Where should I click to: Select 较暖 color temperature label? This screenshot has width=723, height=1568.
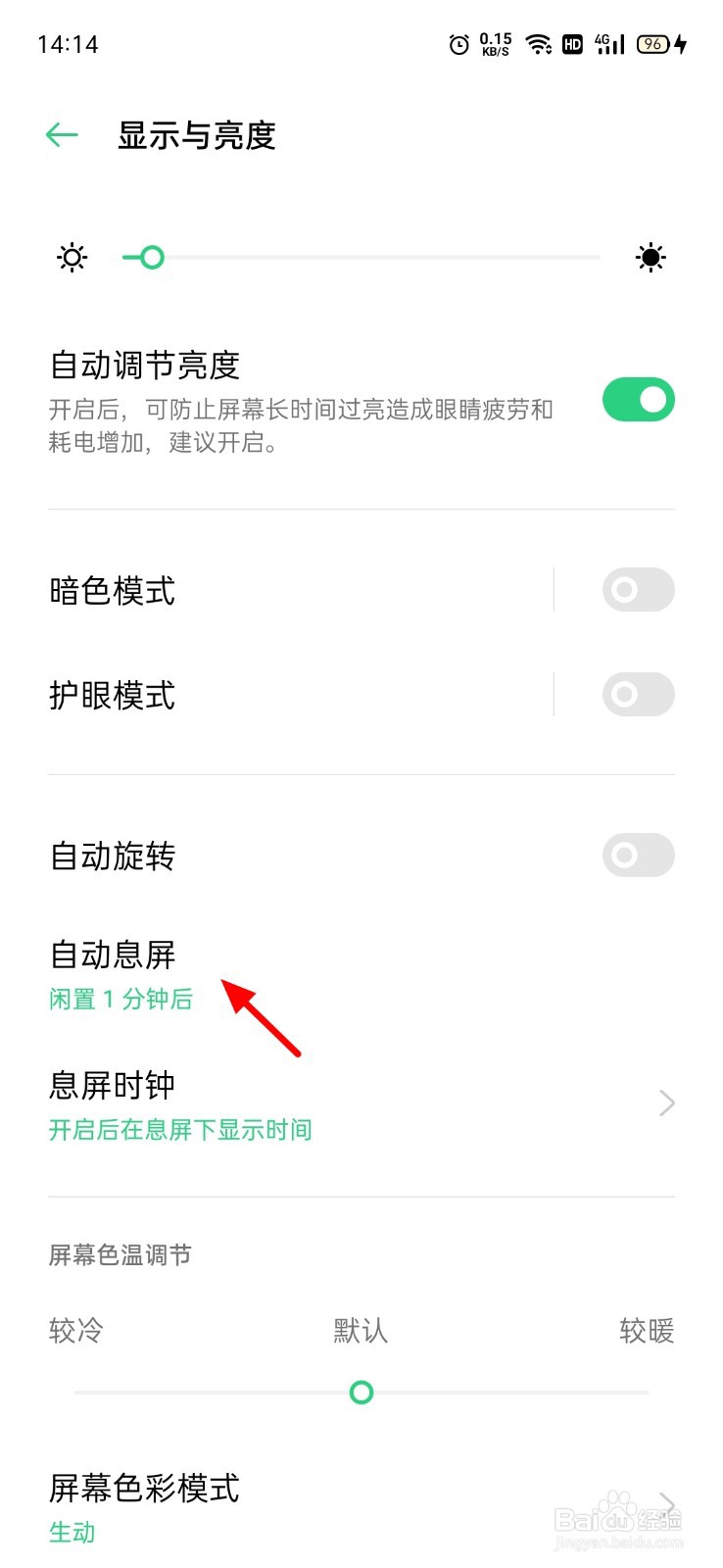tap(647, 1331)
